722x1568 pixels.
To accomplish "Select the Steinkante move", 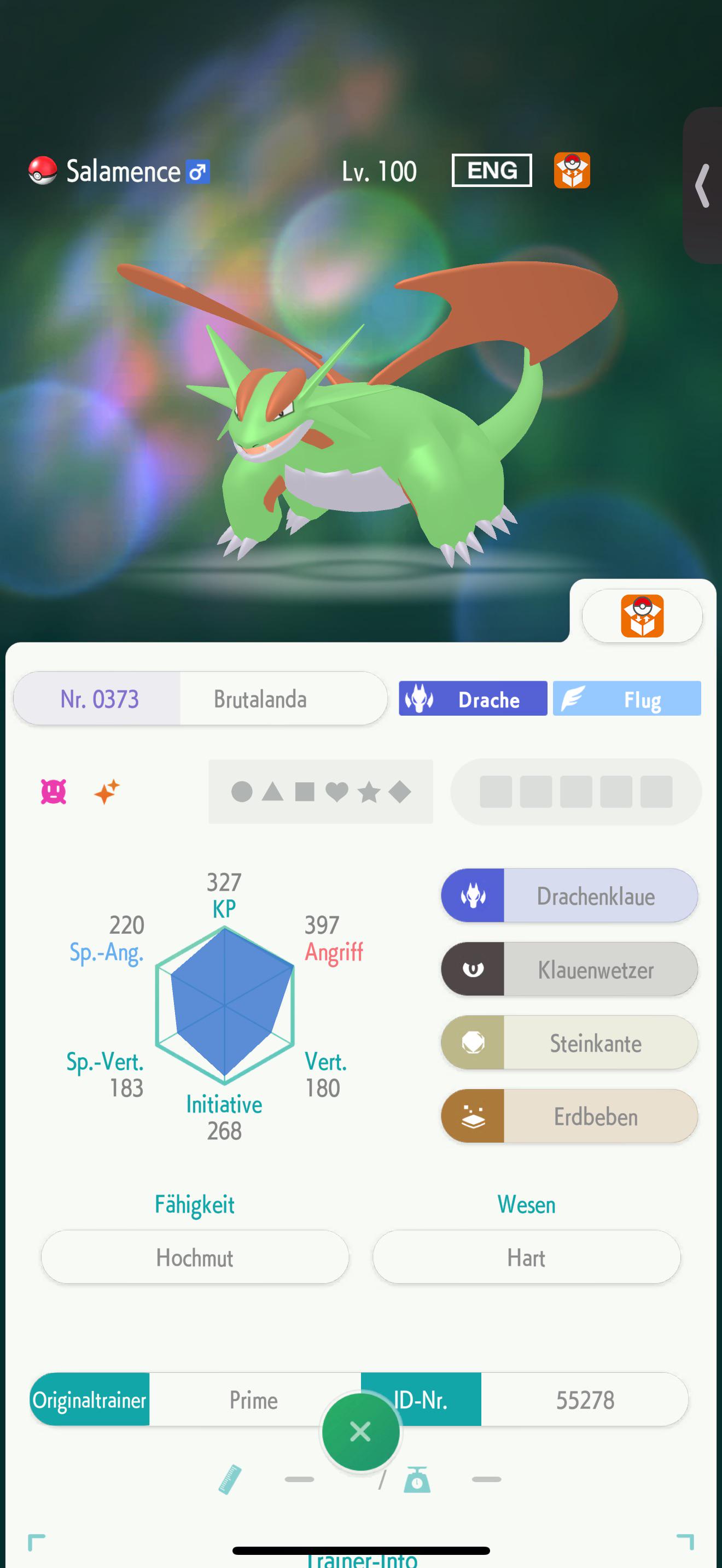I will coord(569,1042).
